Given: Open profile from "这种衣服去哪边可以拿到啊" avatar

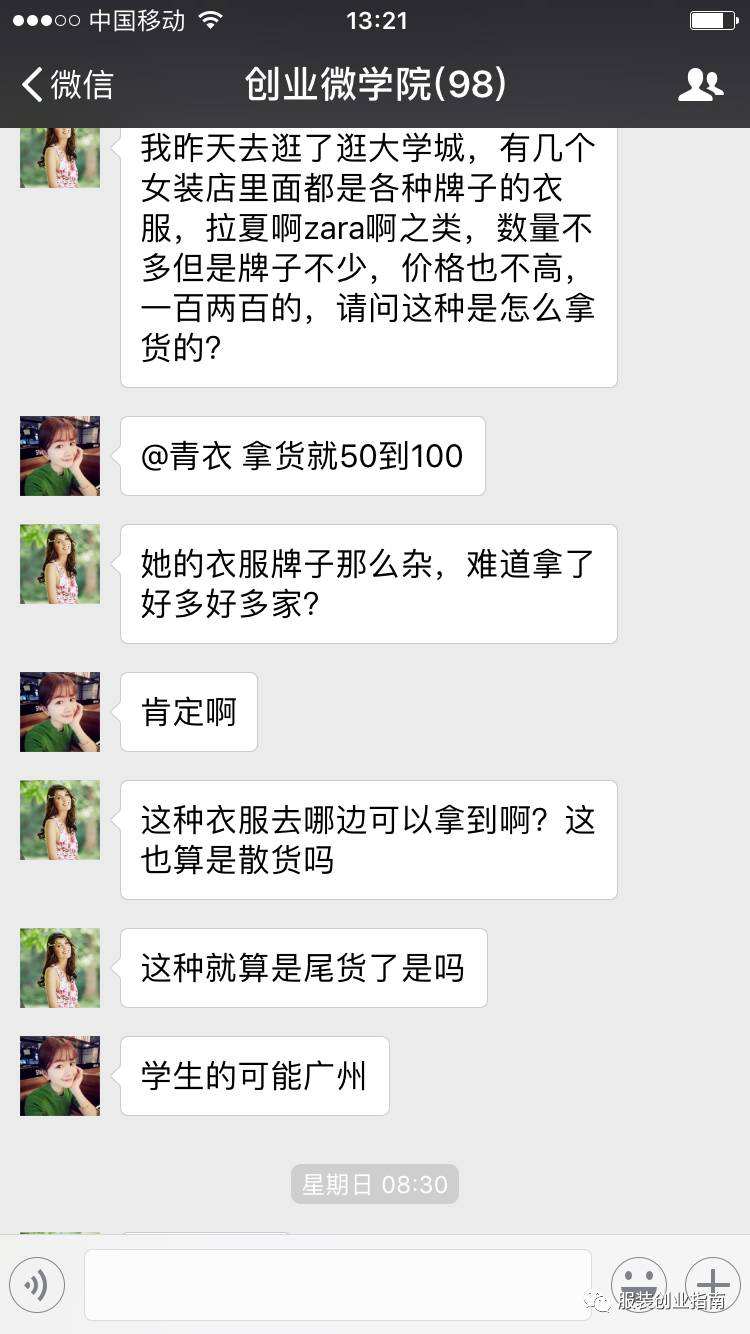Looking at the screenshot, I should pos(60,820).
